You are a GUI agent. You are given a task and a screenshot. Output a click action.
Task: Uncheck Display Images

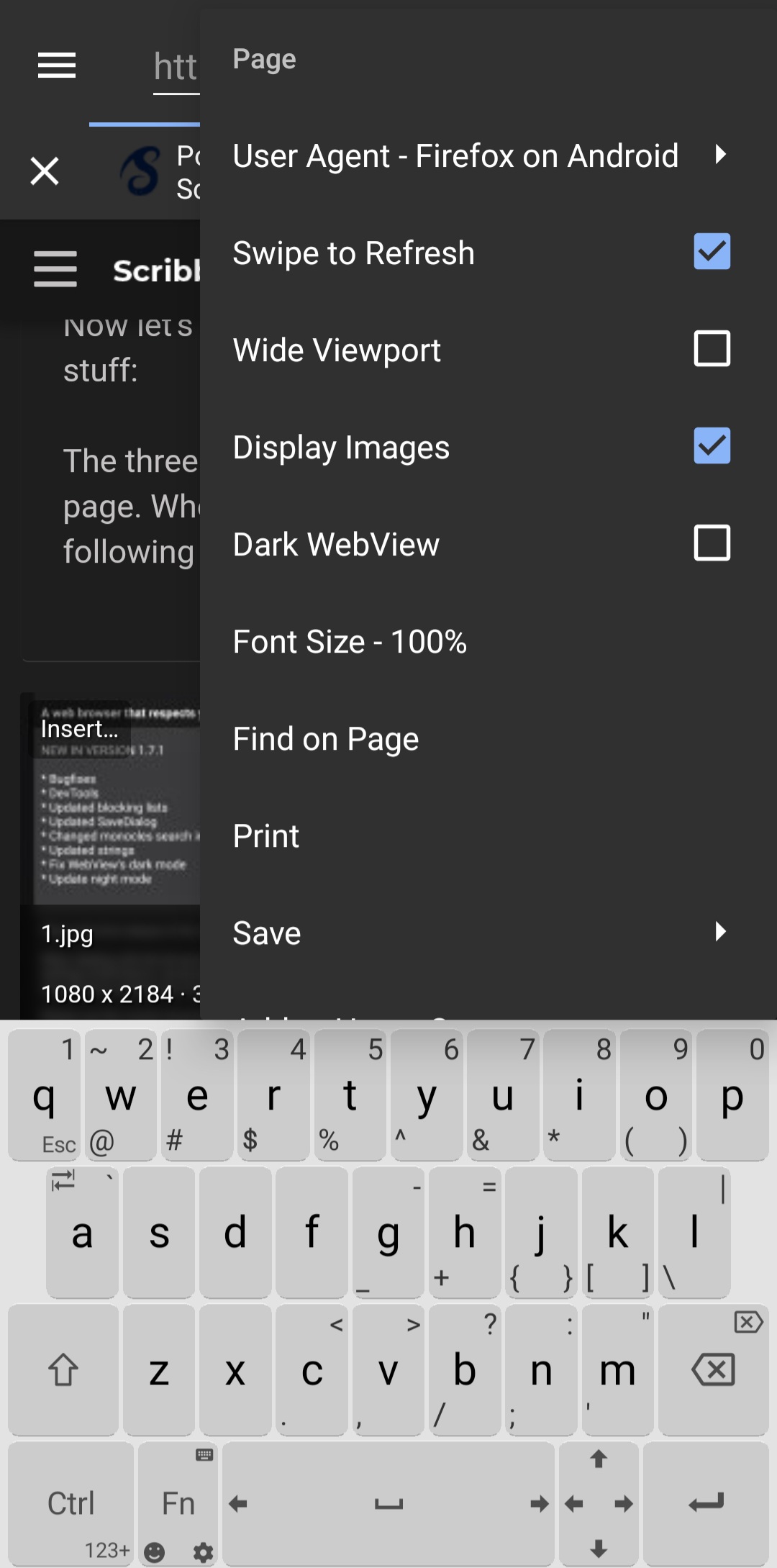coord(712,446)
